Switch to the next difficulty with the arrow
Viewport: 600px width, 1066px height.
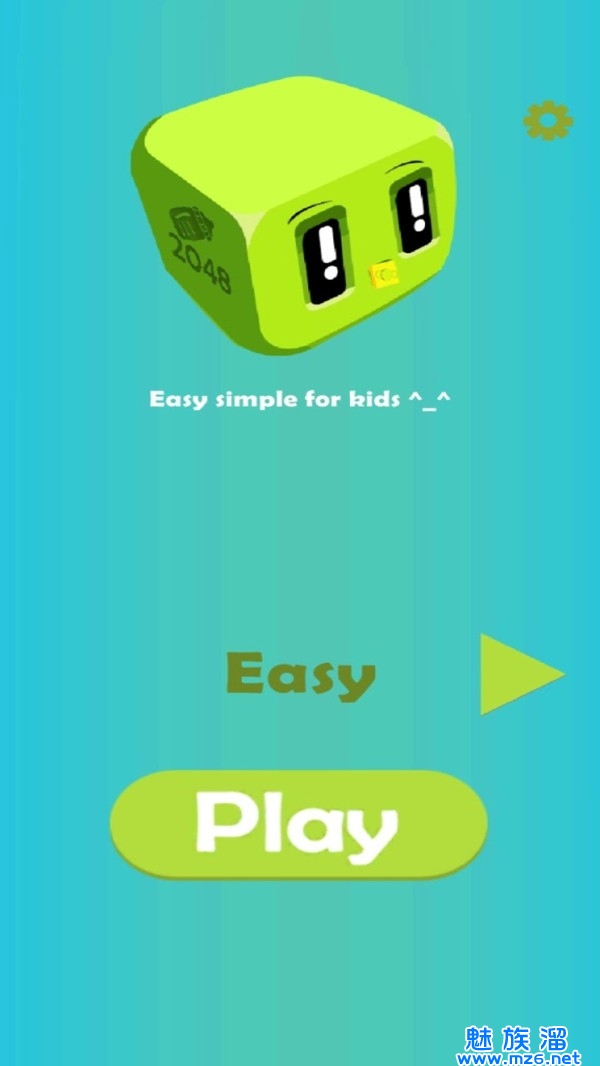tap(518, 674)
